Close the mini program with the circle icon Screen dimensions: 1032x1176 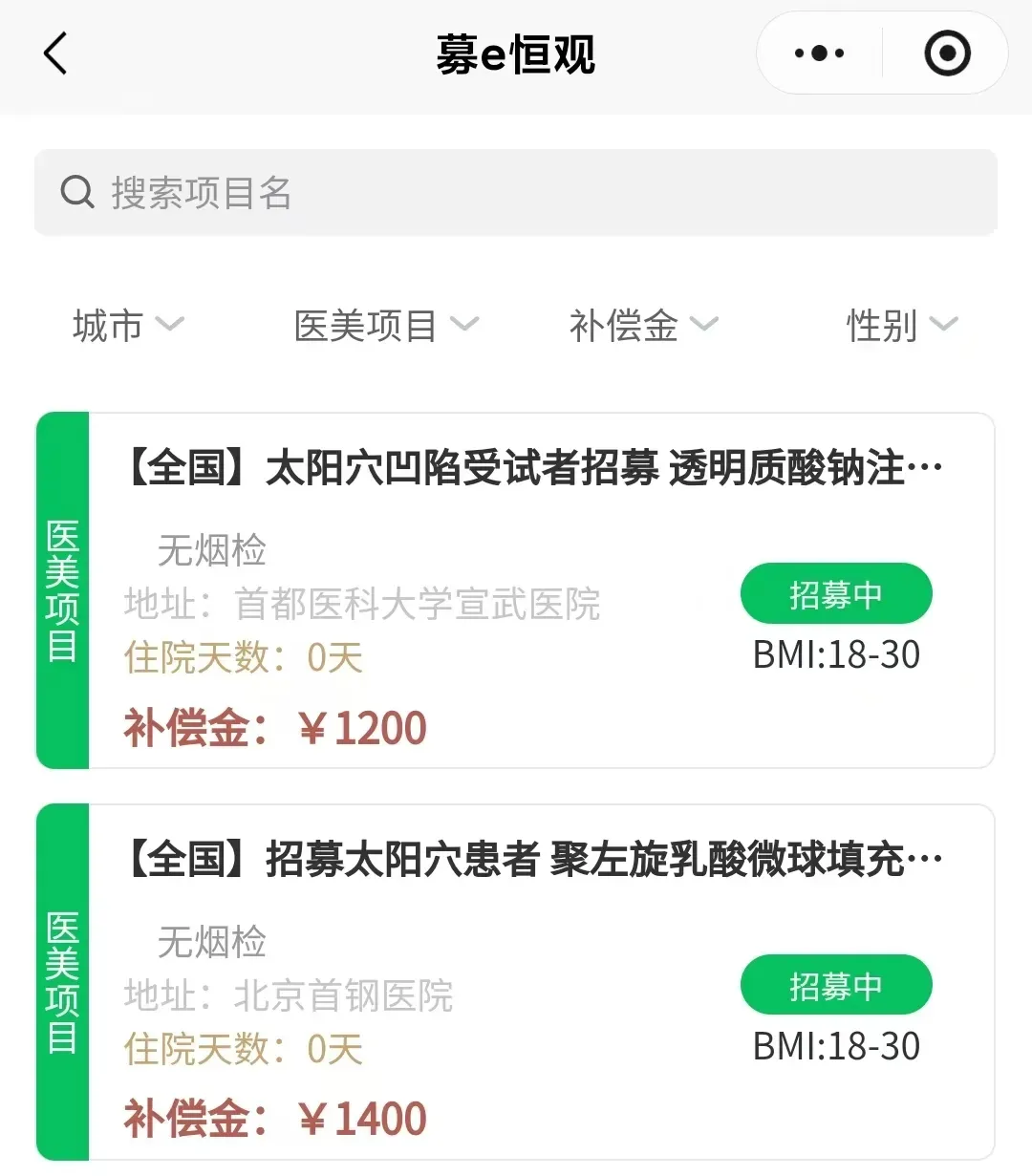point(947,53)
